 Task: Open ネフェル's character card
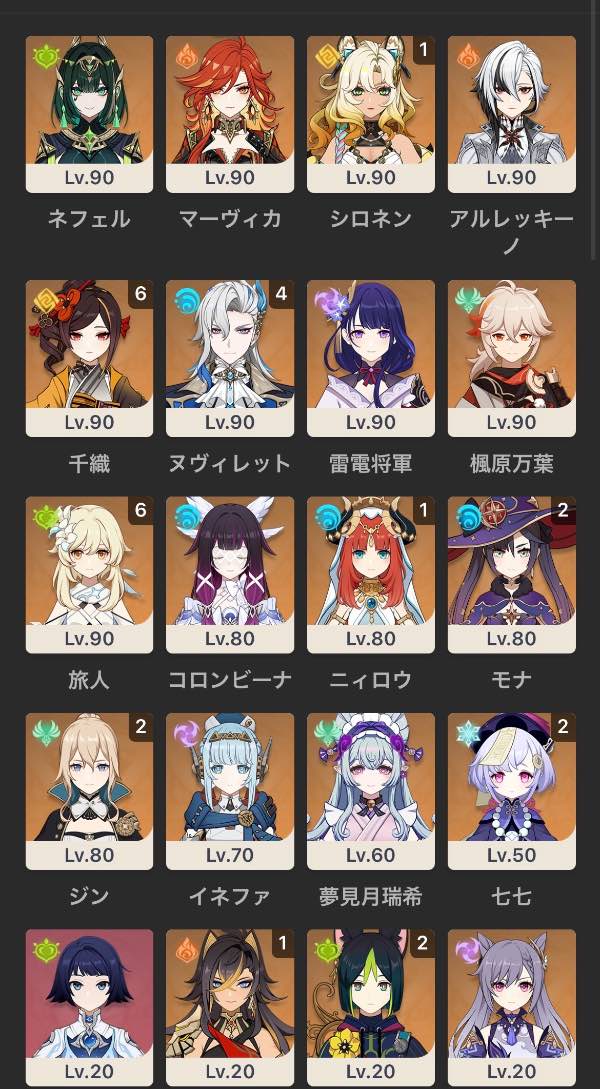(x=89, y=114)
